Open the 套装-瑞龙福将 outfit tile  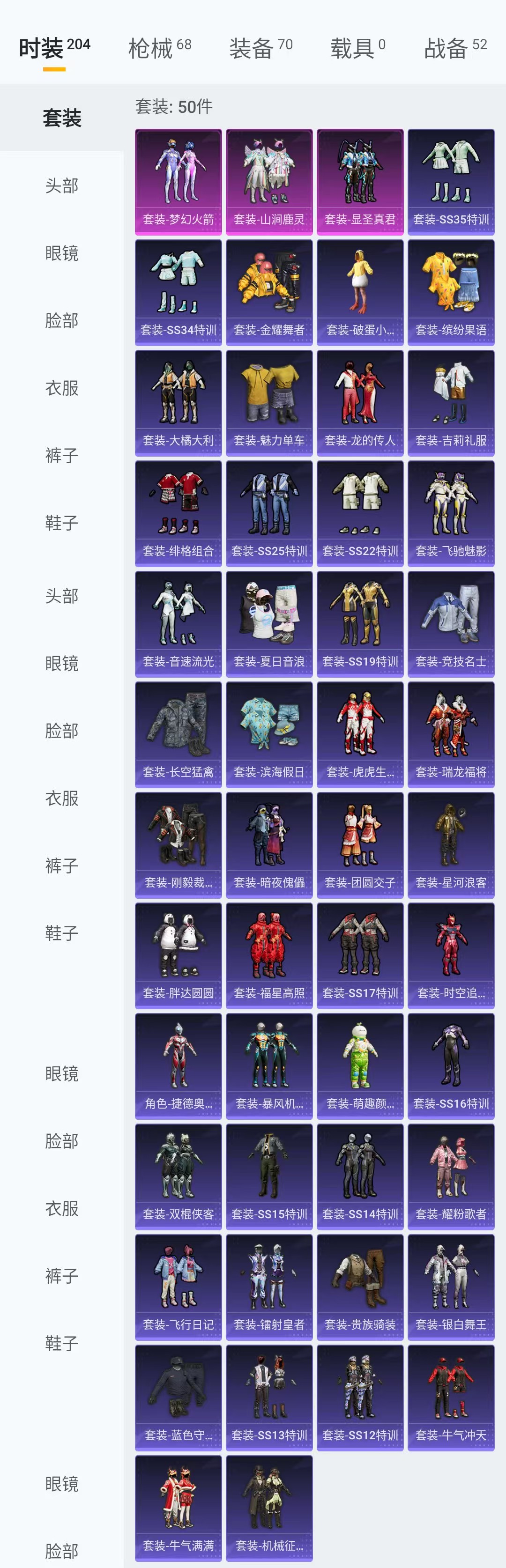pos(451,734)
